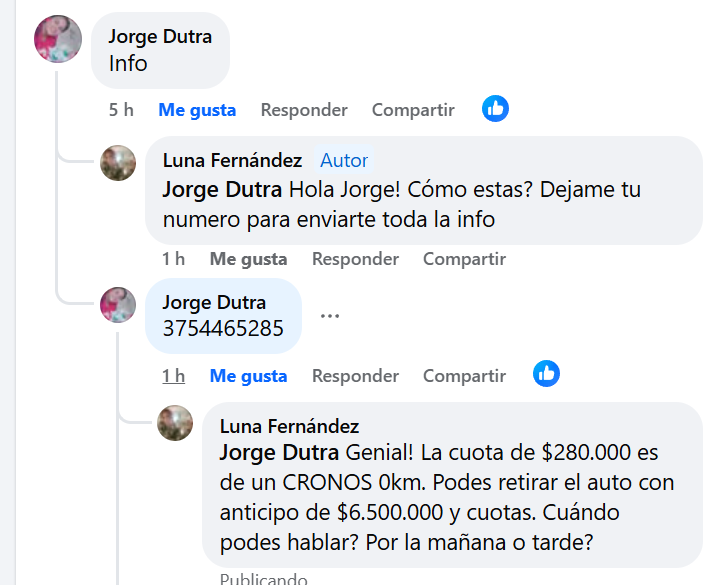View like reaction on the 3754465285 comment

pos(546,374)
